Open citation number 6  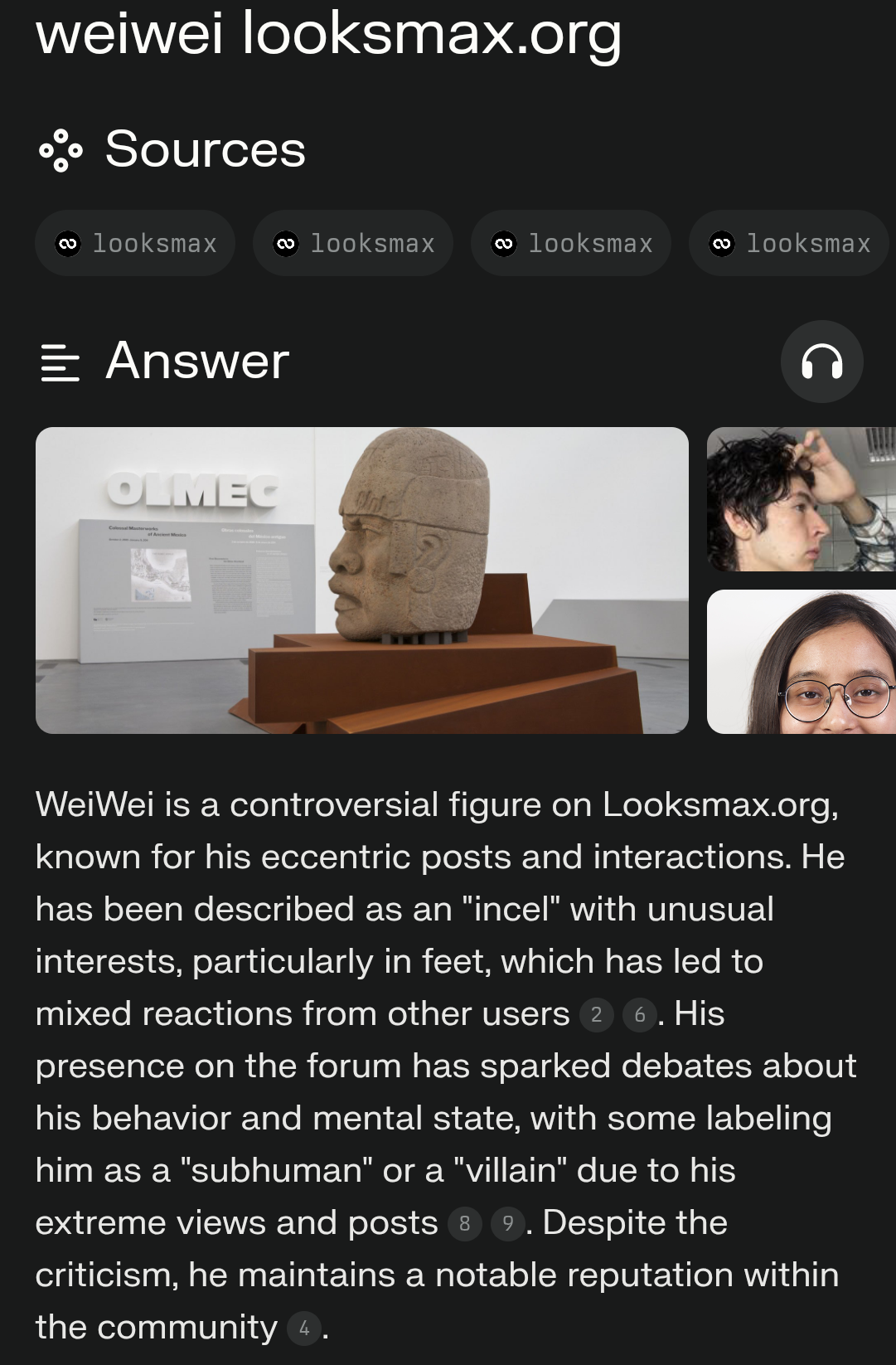tap(639, 1015)
